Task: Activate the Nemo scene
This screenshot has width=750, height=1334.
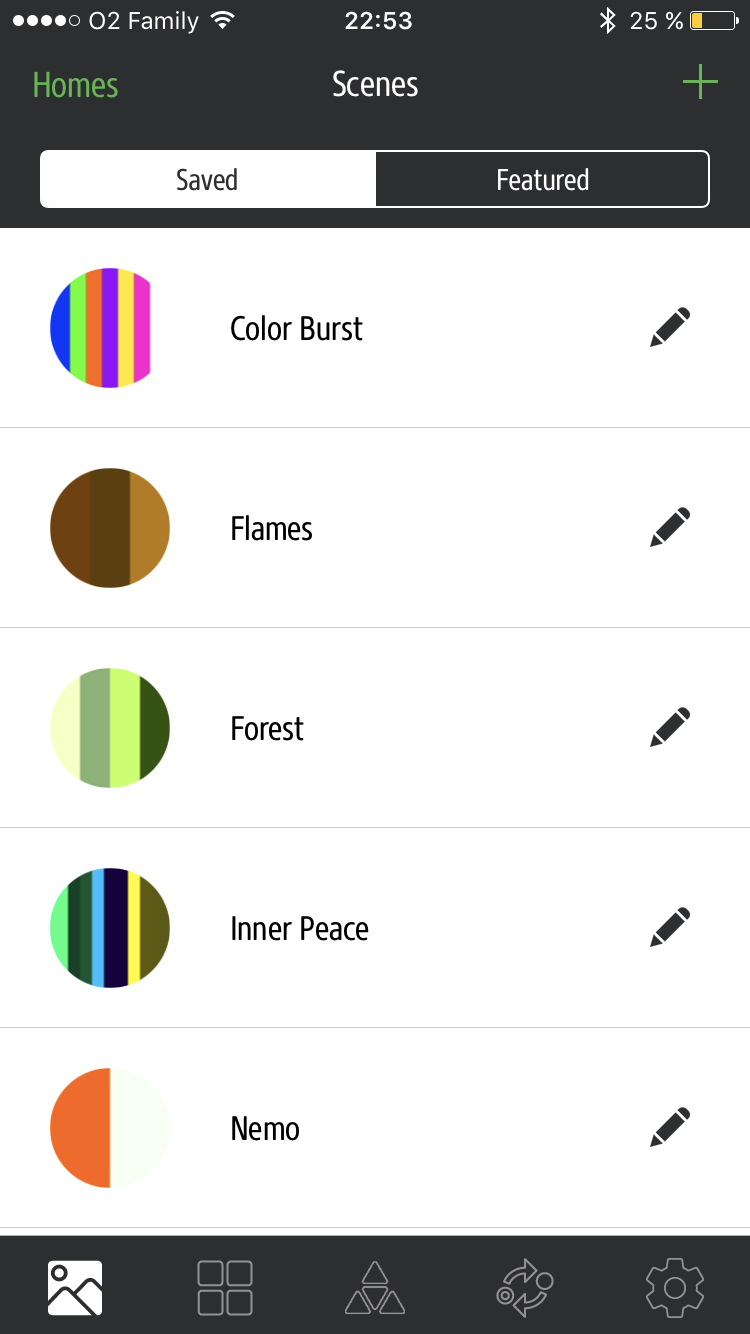Action: click(x=265, y=1128)
